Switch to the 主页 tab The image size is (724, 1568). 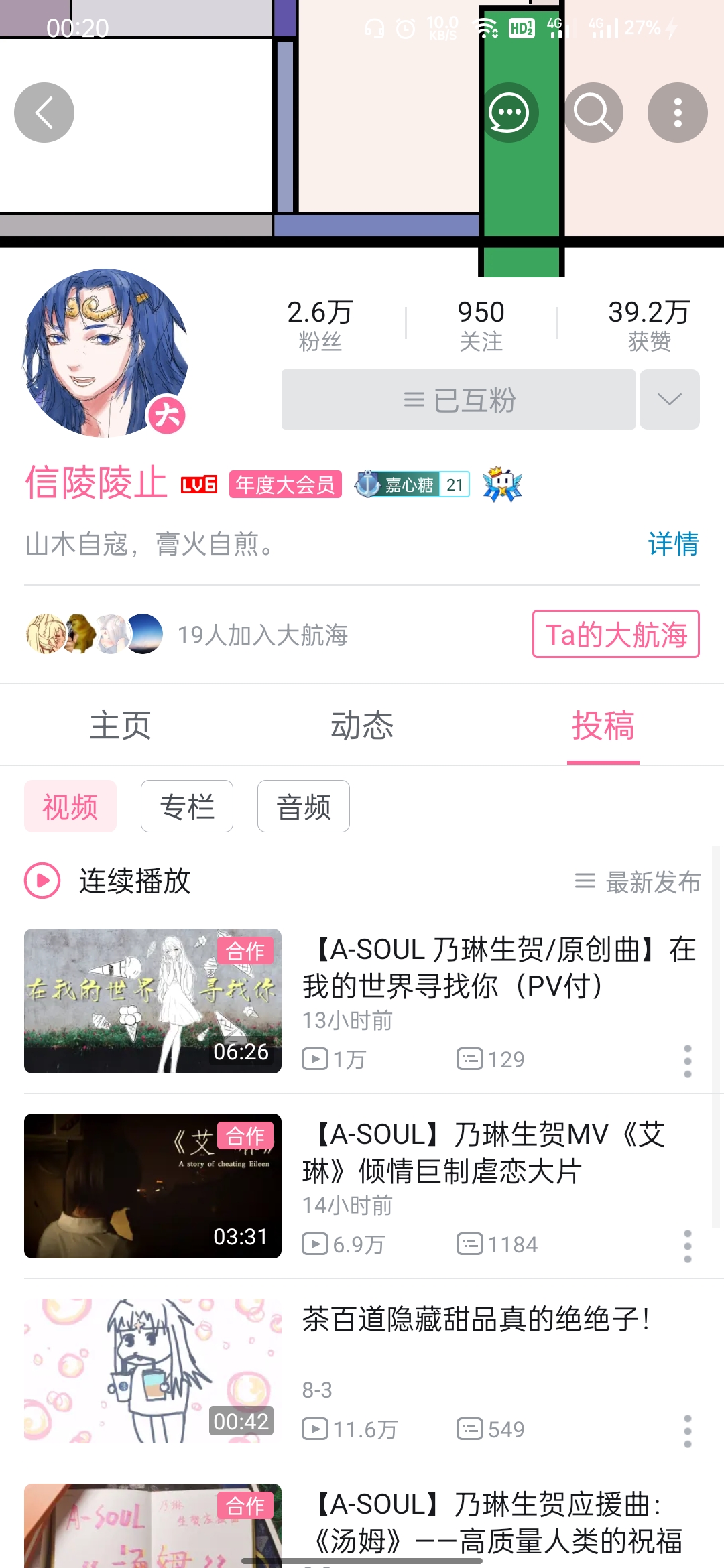[x=121, y=726]
